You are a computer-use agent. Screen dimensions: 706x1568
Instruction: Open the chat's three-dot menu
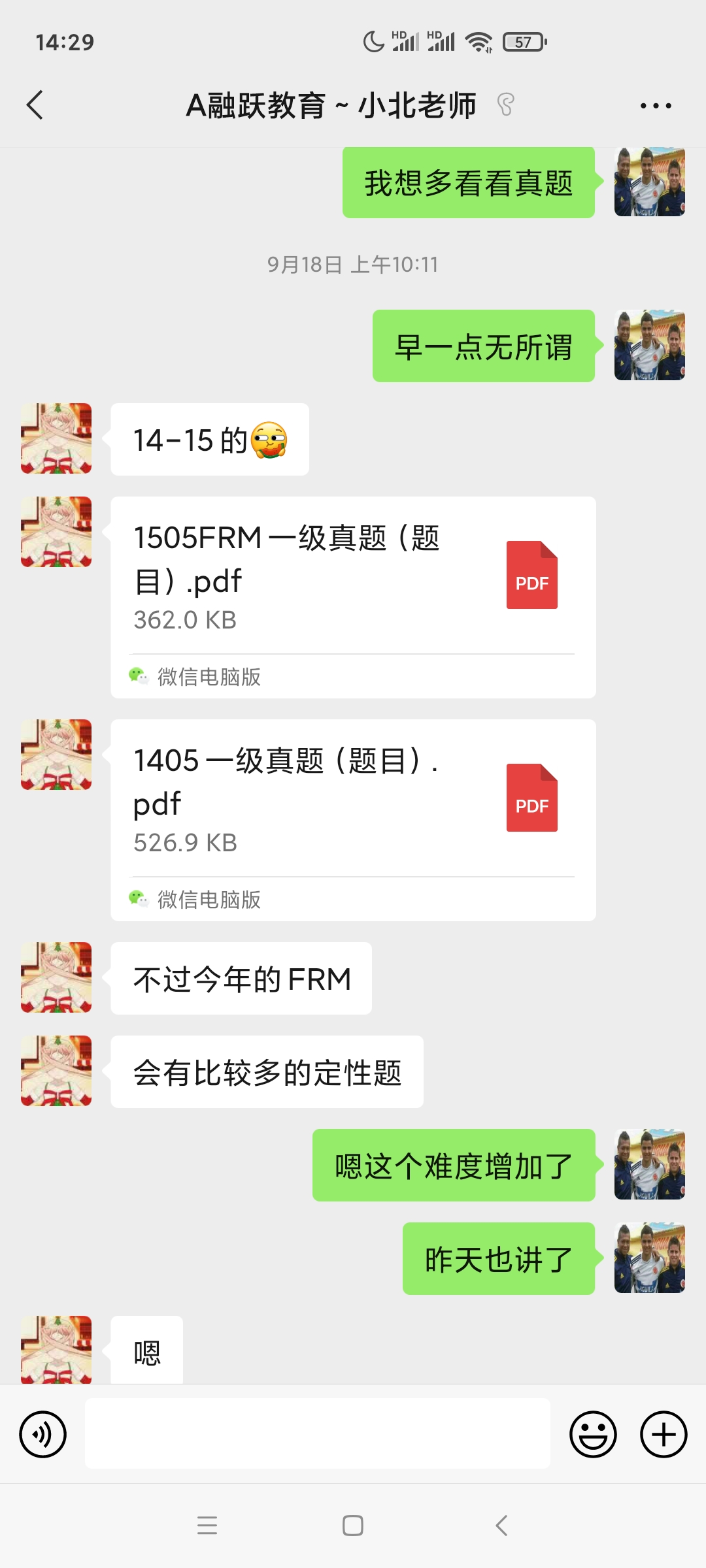point(655,106)
